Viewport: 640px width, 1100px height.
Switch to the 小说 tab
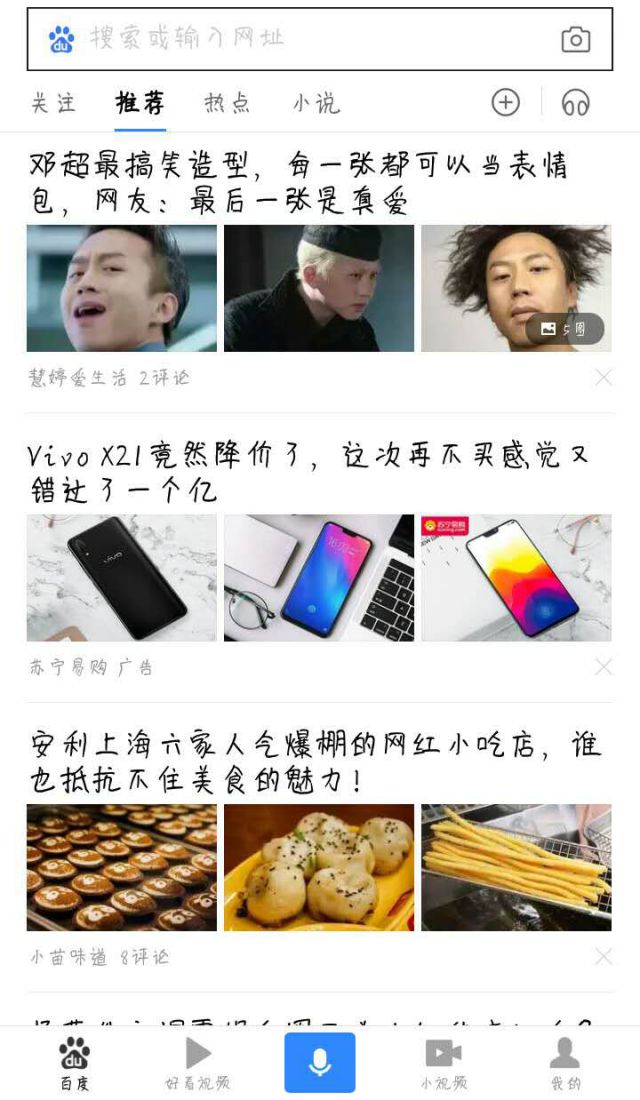tap(316, 102)
